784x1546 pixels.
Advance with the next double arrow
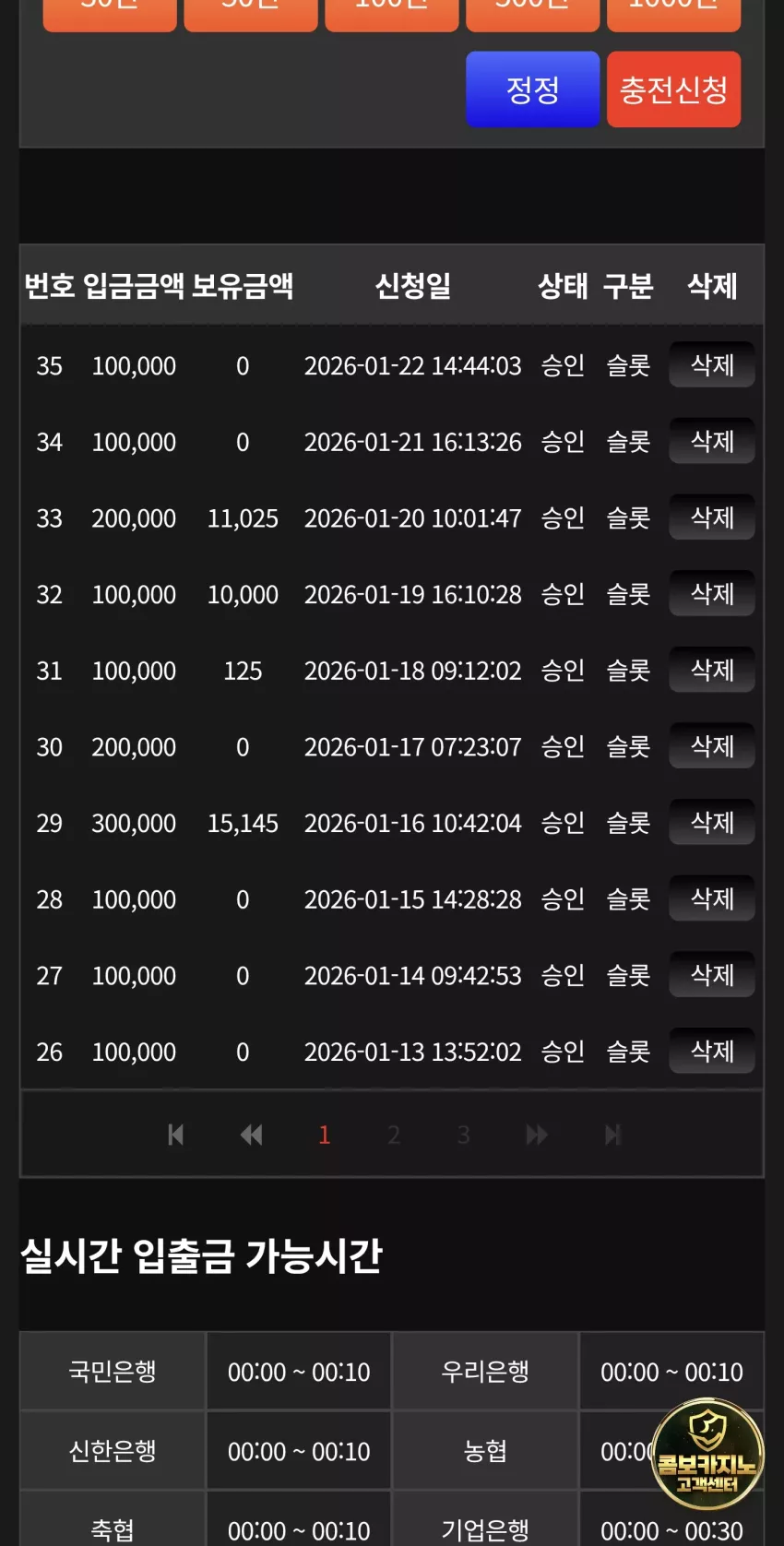click(537, 1135)
